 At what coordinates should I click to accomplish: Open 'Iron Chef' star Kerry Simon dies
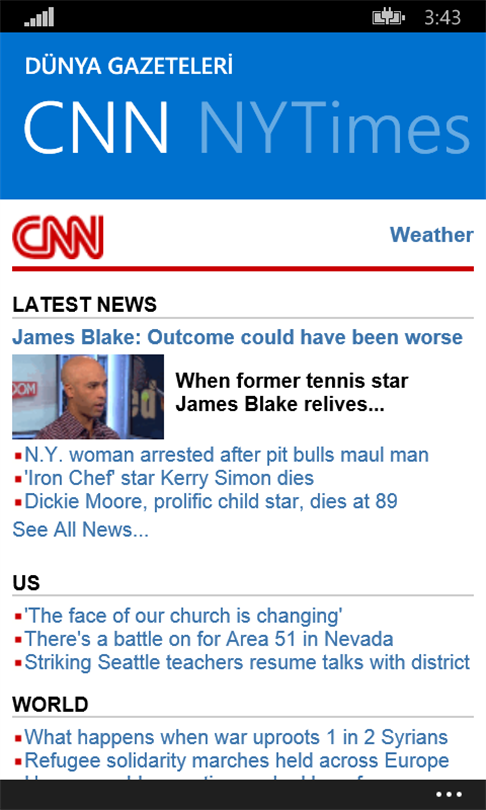pos(169,478)
